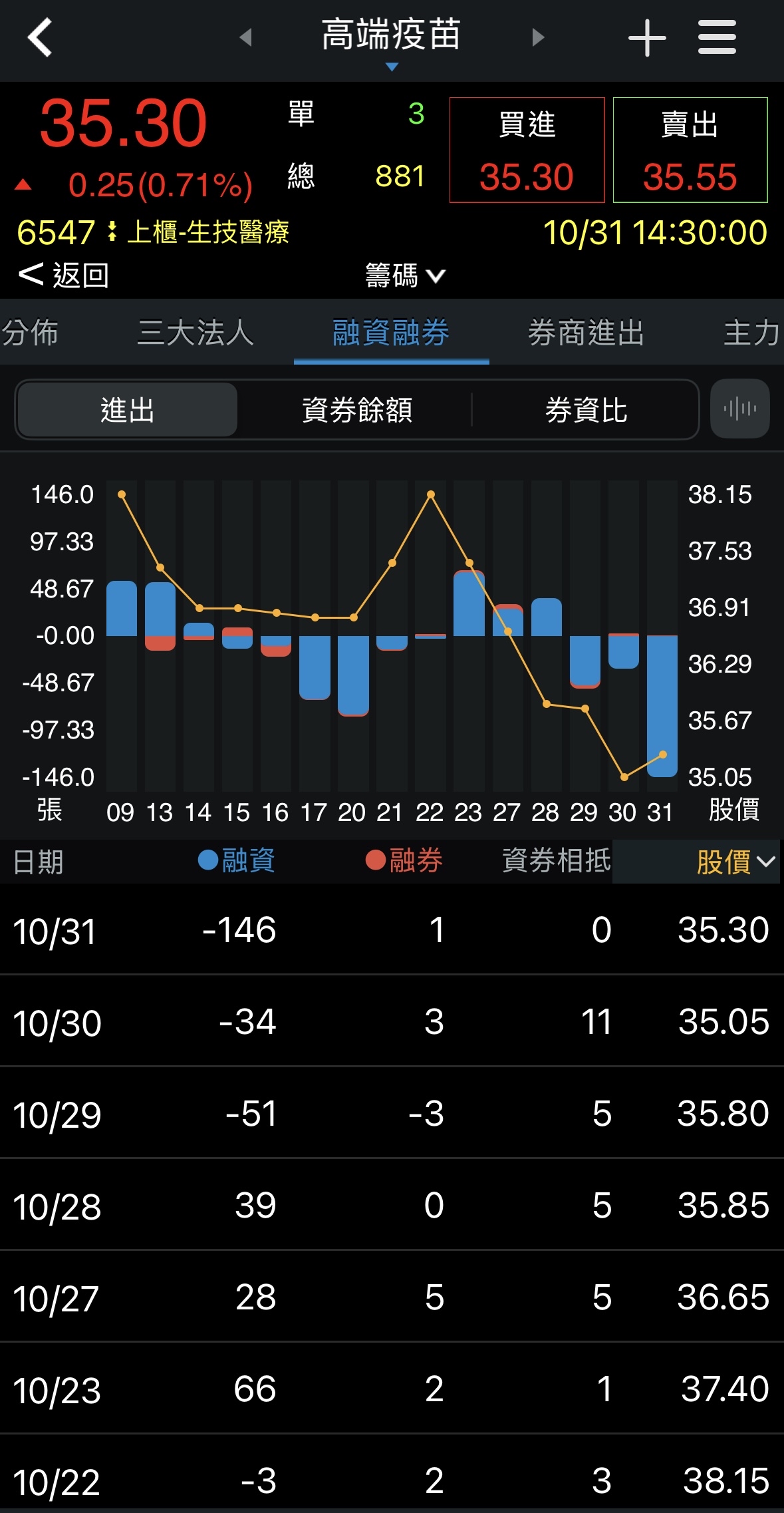
Task: Show the 券資比 segment
Action: (586, 410)
